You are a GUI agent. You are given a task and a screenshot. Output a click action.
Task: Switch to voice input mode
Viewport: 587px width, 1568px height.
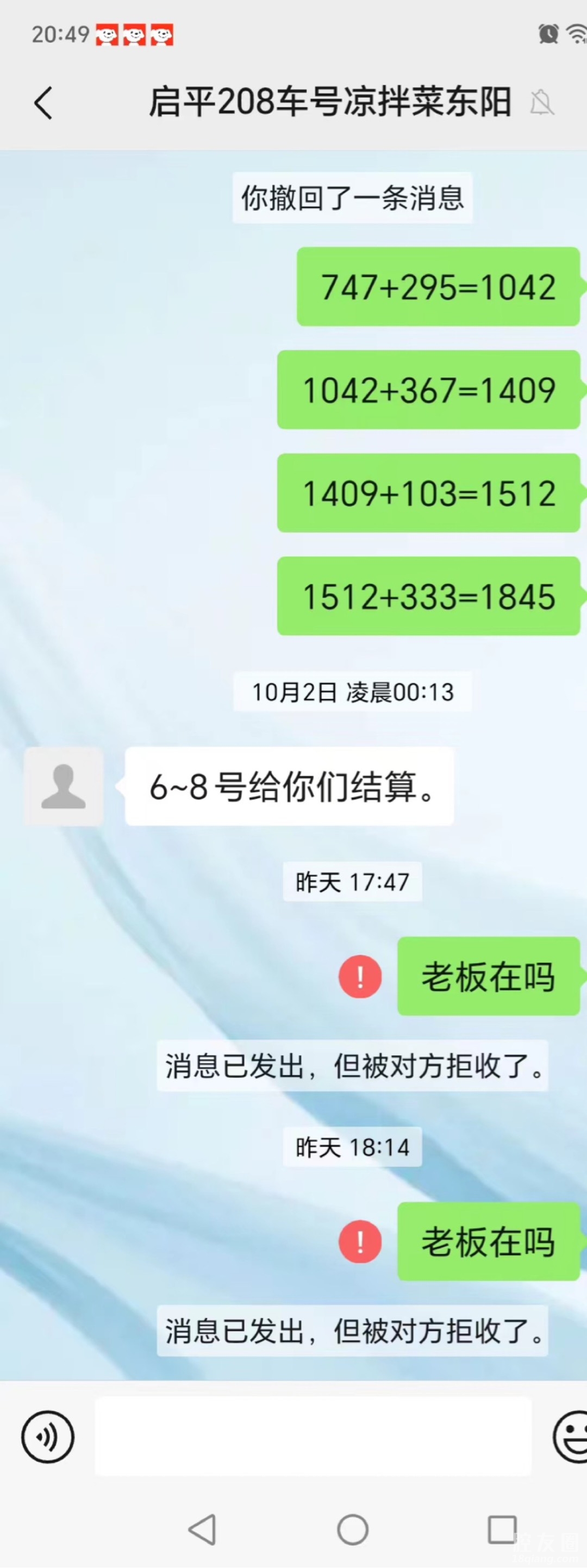(47, 1436)
